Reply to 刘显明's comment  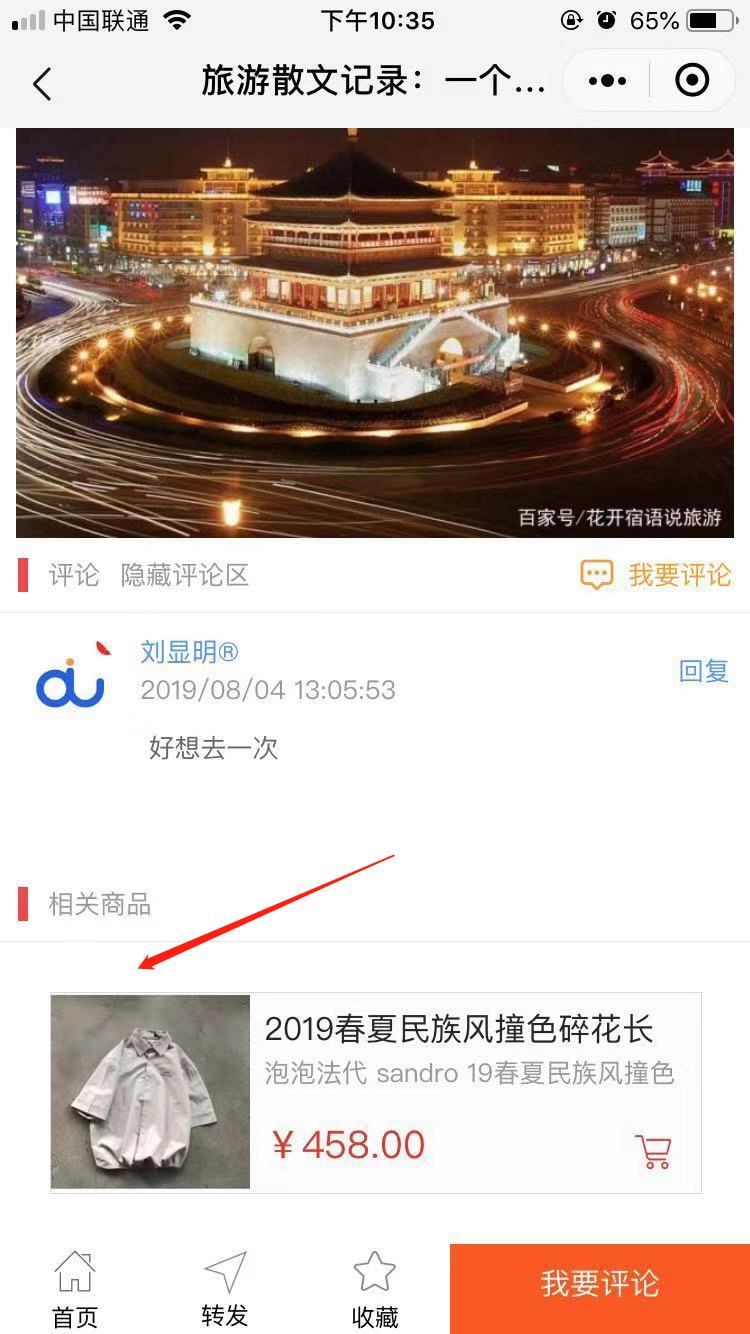pyautogui.click(x=703, y=671)
